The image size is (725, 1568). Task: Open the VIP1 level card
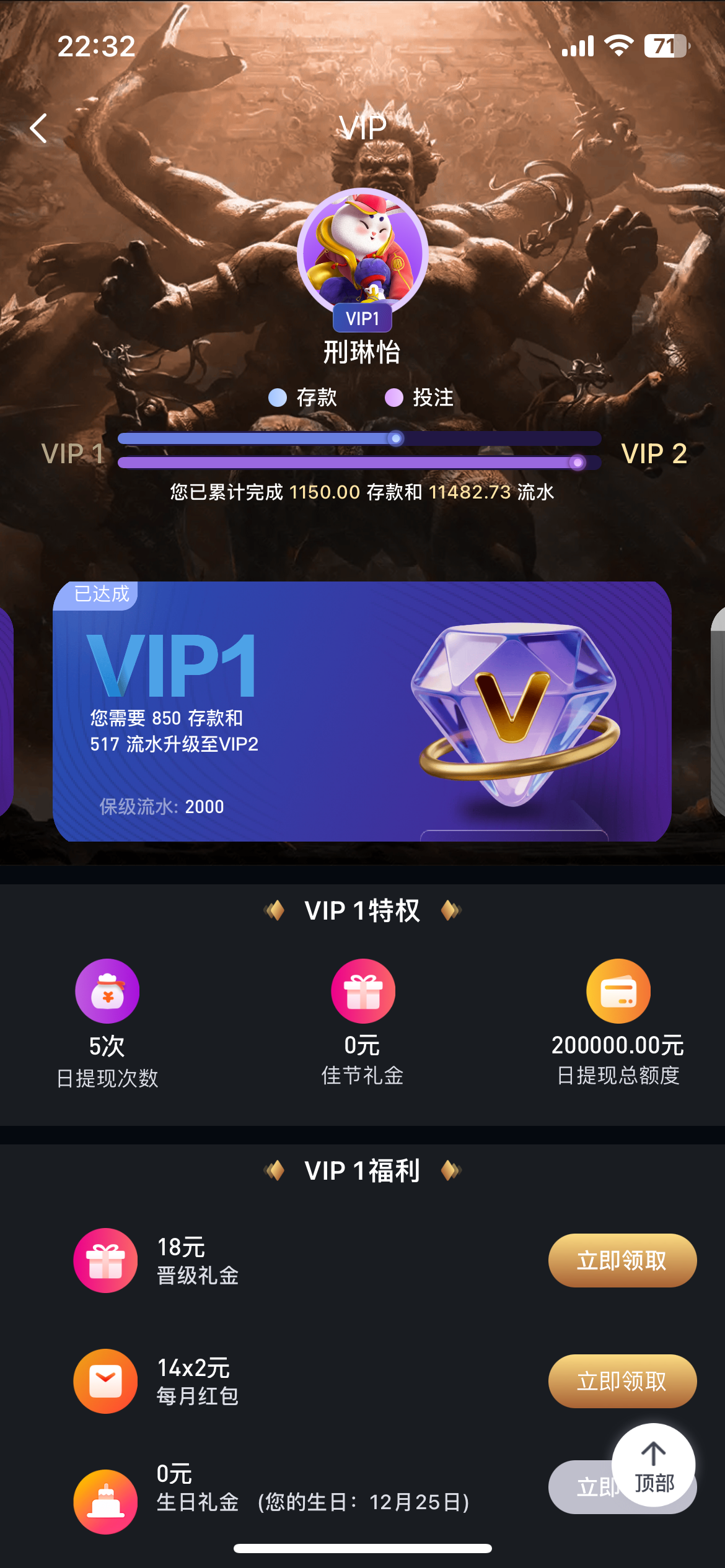pos(362,711)
